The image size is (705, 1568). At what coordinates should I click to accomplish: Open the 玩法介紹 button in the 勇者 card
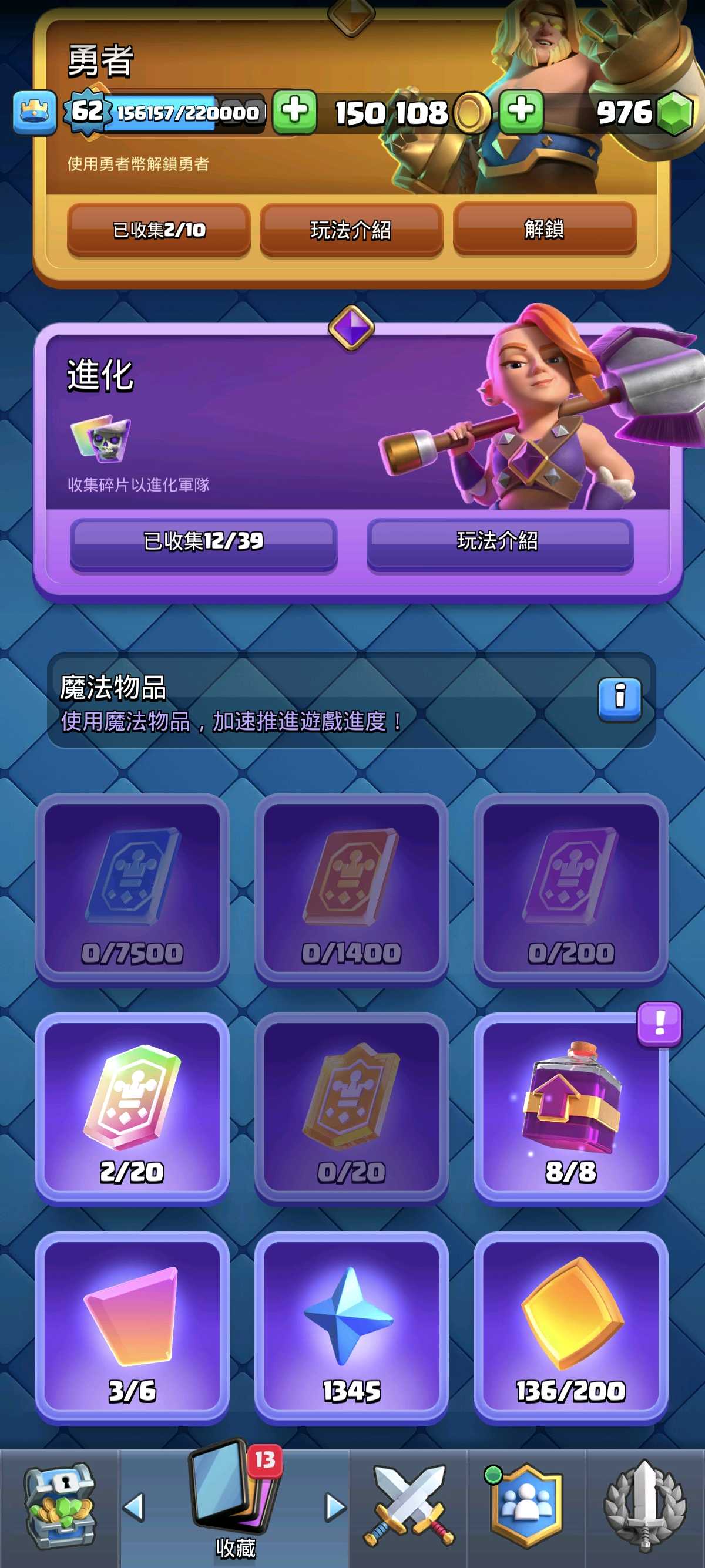coord(351,230)
